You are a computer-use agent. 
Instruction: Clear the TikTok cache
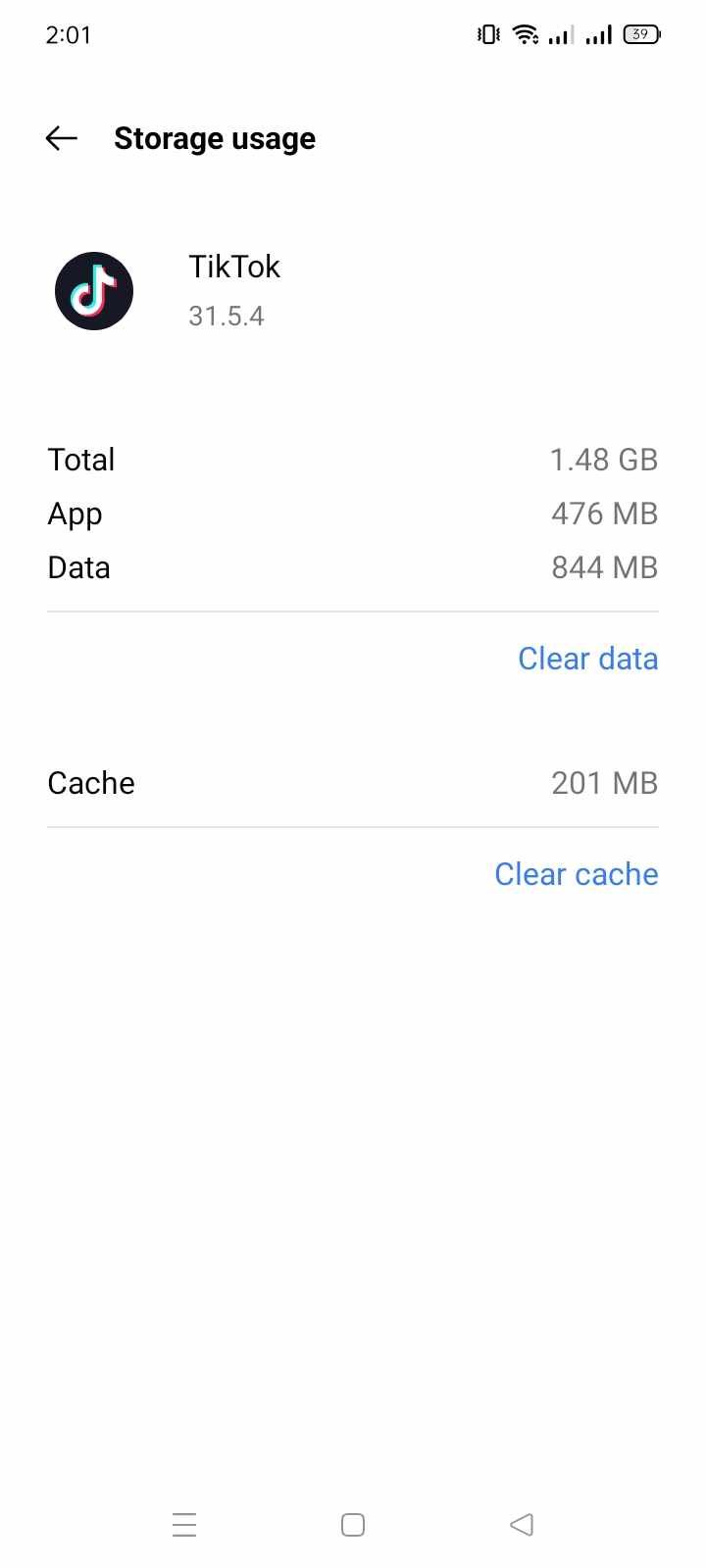tap(576, 874)
